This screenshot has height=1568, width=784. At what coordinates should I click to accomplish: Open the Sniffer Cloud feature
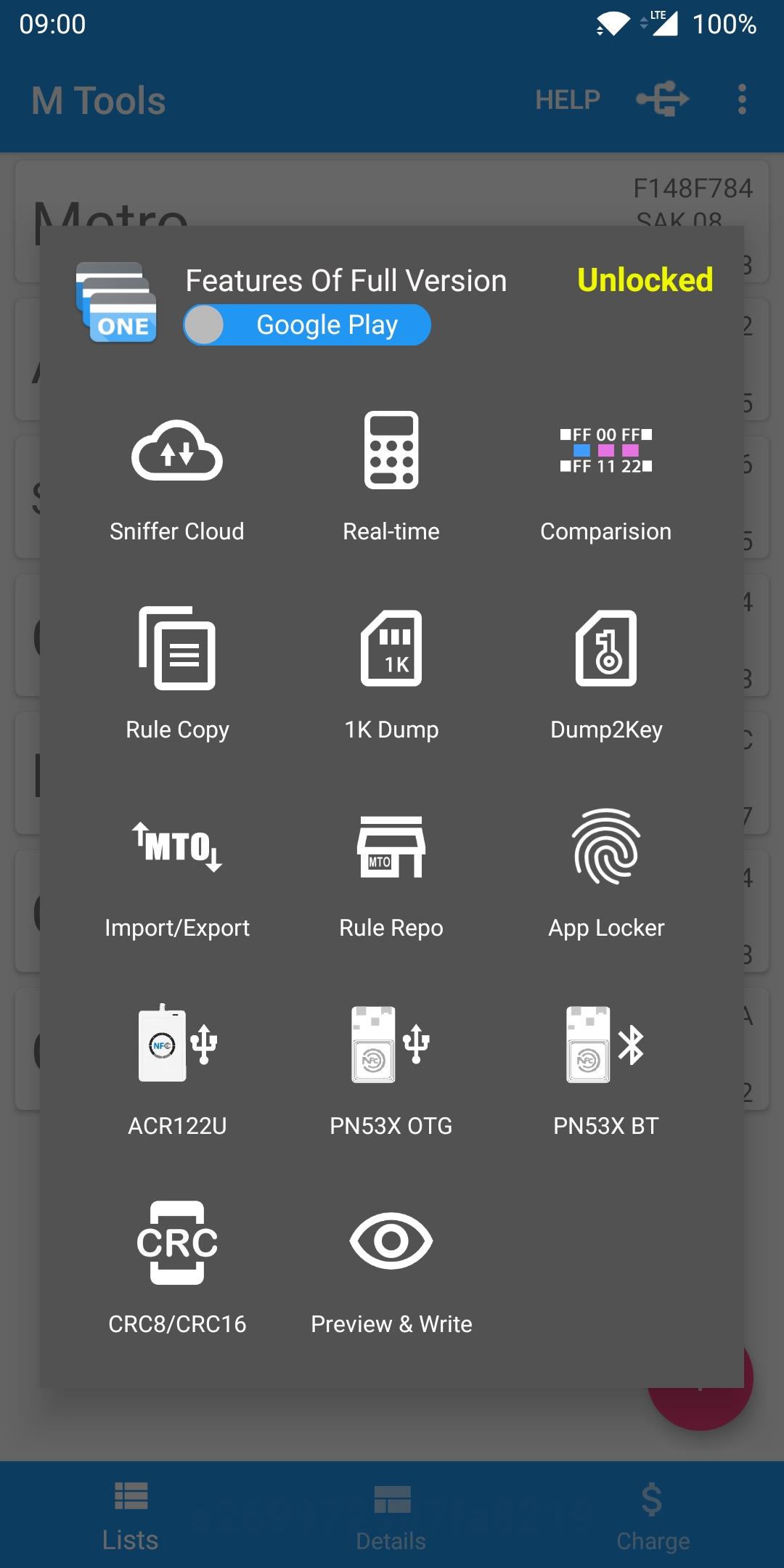pyautogui.click(x=176, y=475)
